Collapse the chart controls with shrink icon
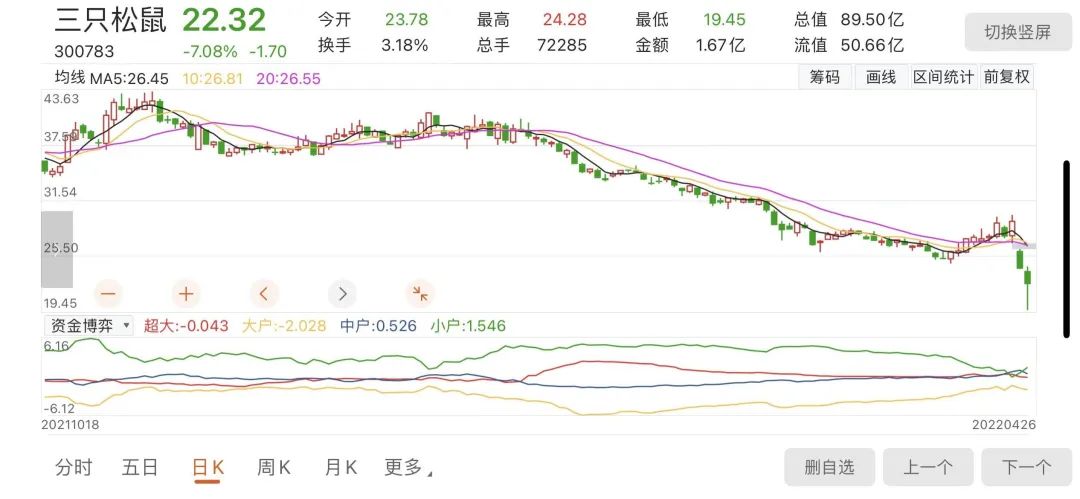This screenshot has height=499, width=1080. [x=420, y=293]
